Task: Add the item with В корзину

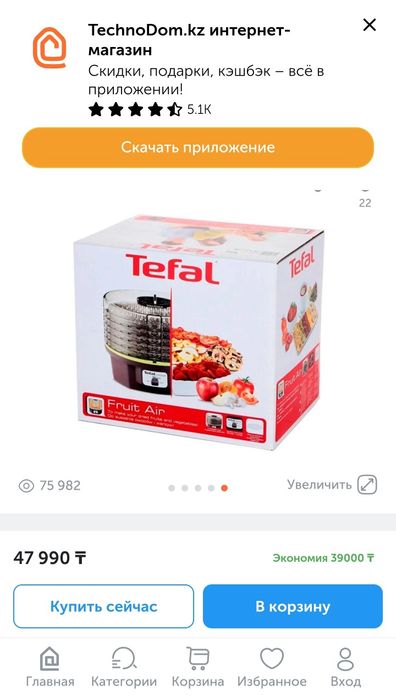Action: [x=293, y=606]
